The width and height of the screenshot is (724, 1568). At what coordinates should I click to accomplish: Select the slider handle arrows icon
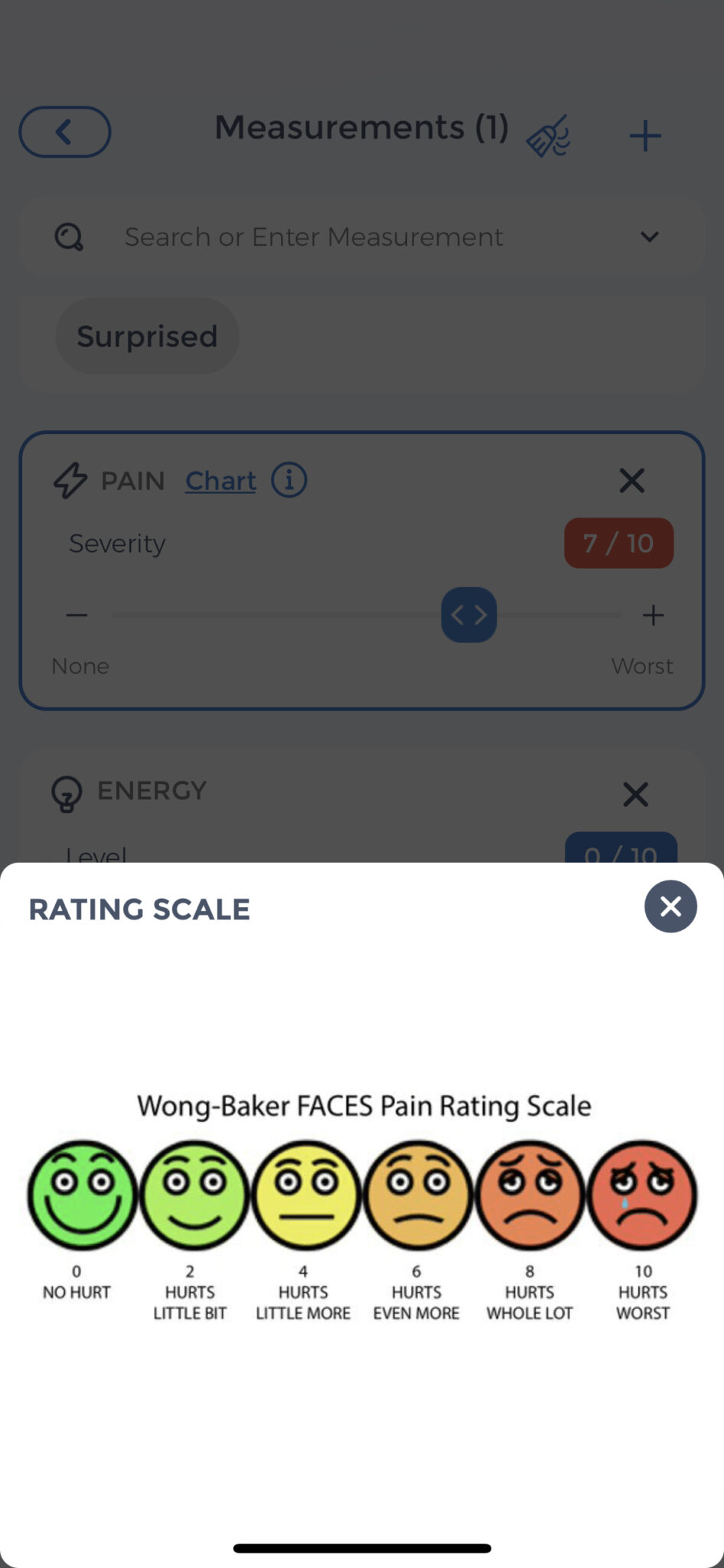[469, 615]
